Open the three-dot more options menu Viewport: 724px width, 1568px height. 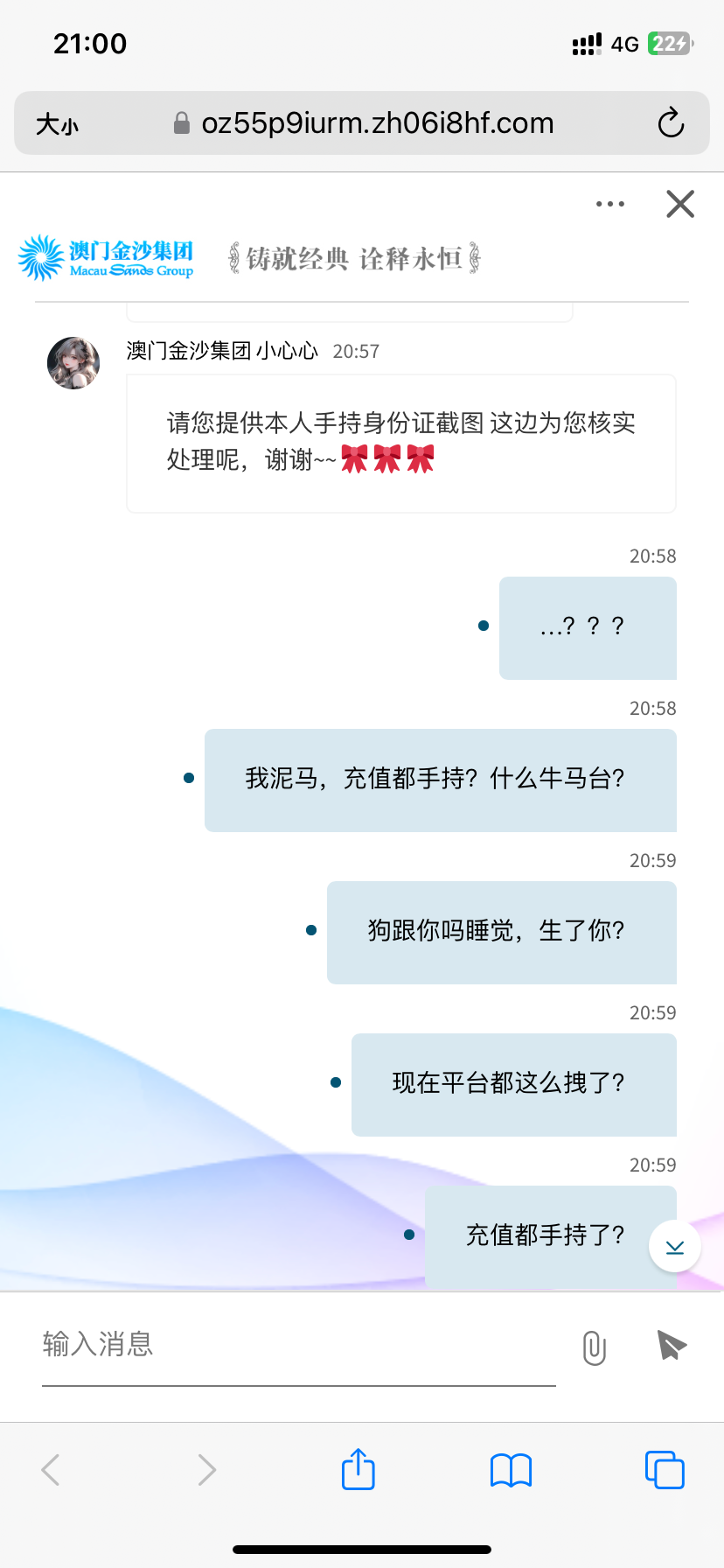pyautogui.click(x=609, y=205)
